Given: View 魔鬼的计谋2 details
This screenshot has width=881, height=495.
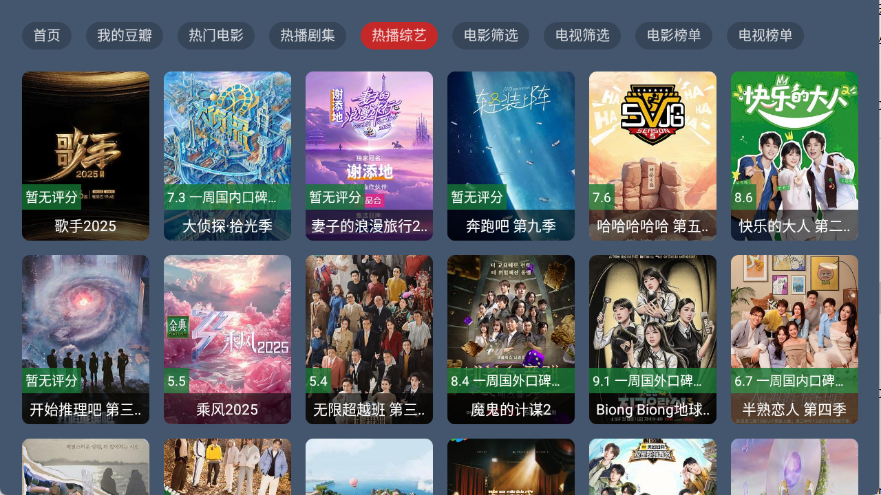Looking at the screenshot, I should (511, 339).
